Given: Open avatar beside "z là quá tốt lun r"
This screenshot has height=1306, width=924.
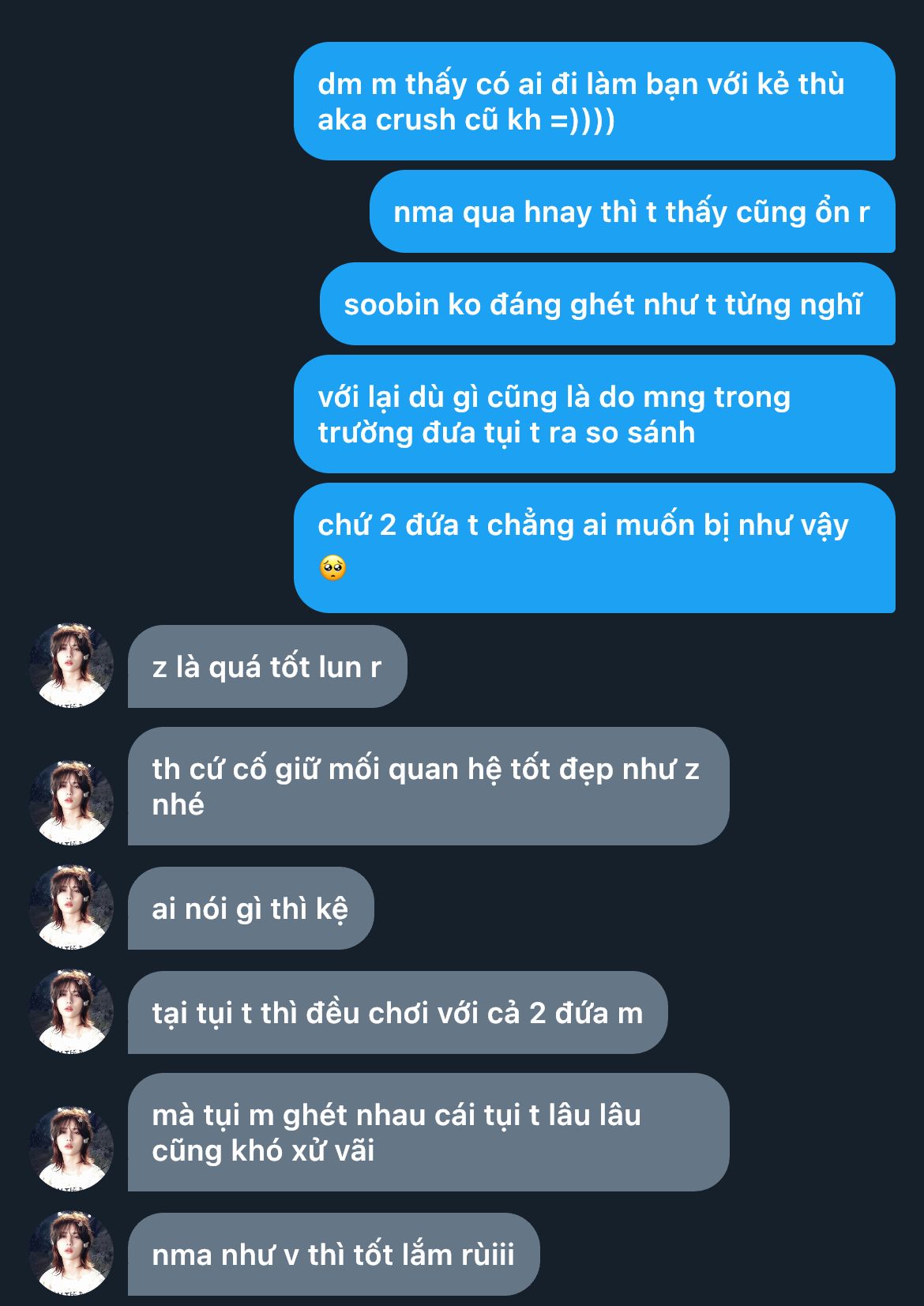Looking at the screenshot, I should point(71,665).
